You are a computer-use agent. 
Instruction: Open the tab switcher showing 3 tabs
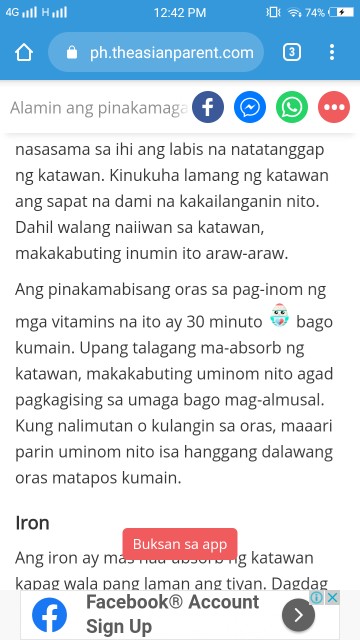(291, 52)
